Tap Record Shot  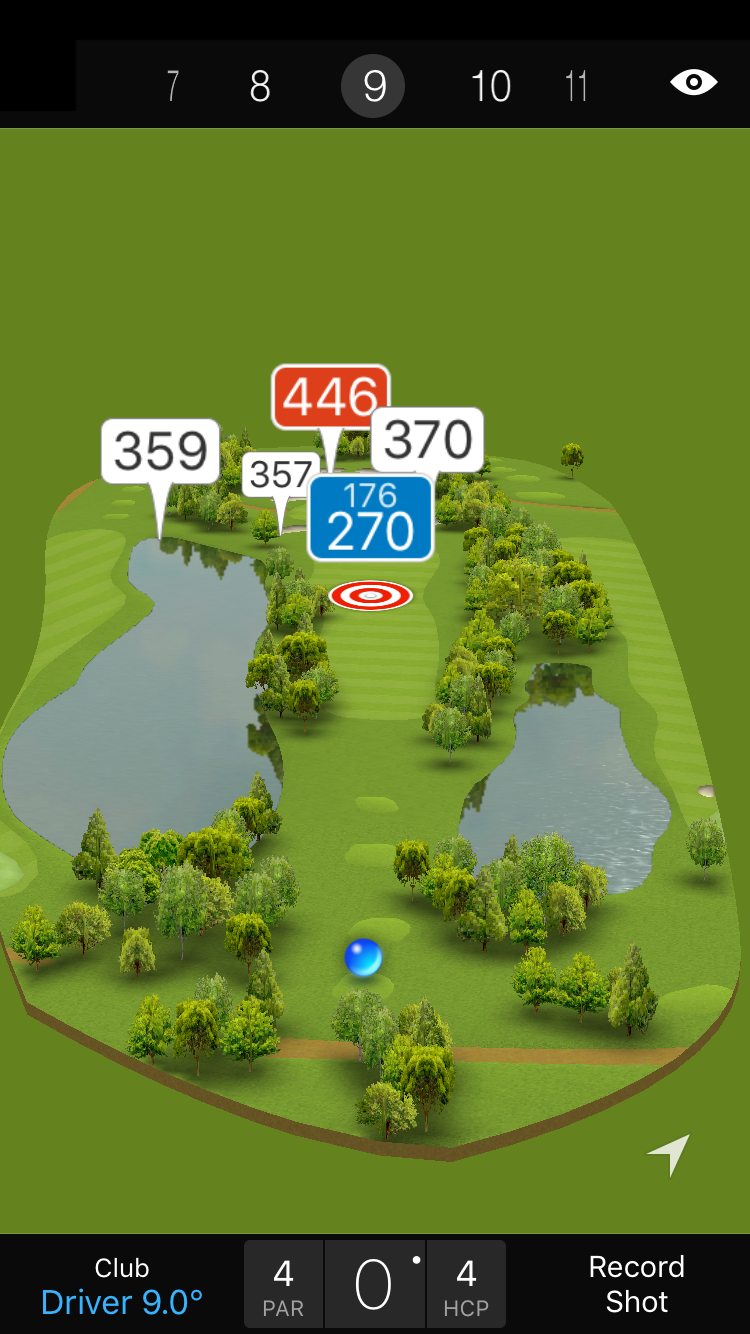(636, 1284)
